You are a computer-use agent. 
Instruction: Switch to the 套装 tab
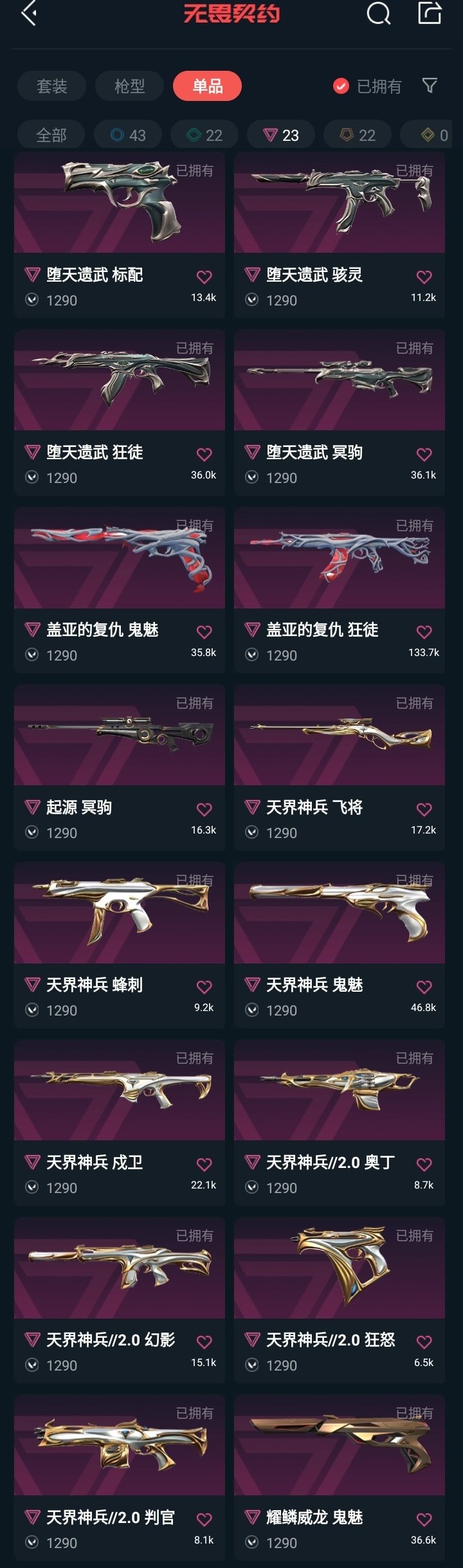tap(52, 86)
